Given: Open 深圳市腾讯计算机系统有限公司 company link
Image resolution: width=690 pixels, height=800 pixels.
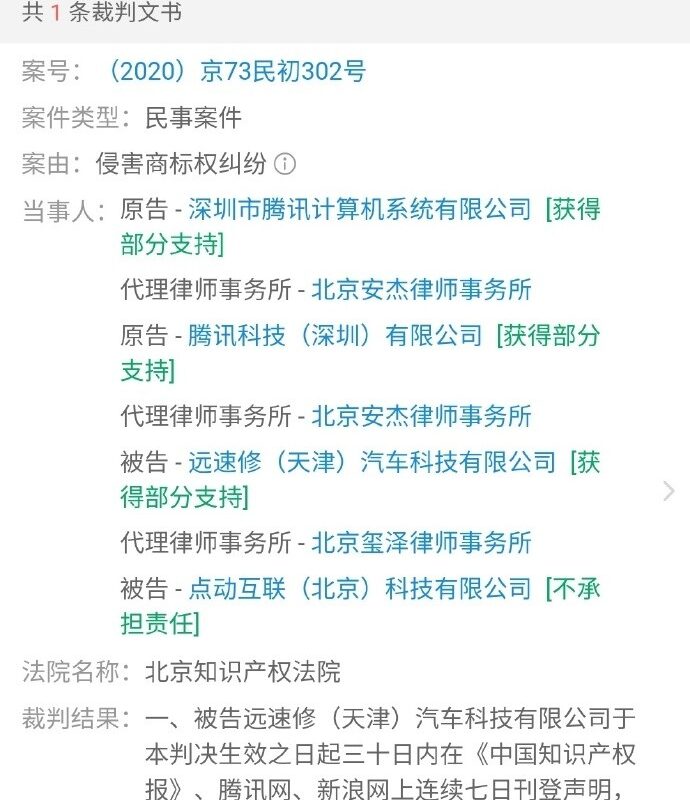Looking at the screenshot, I should [360, 209].
